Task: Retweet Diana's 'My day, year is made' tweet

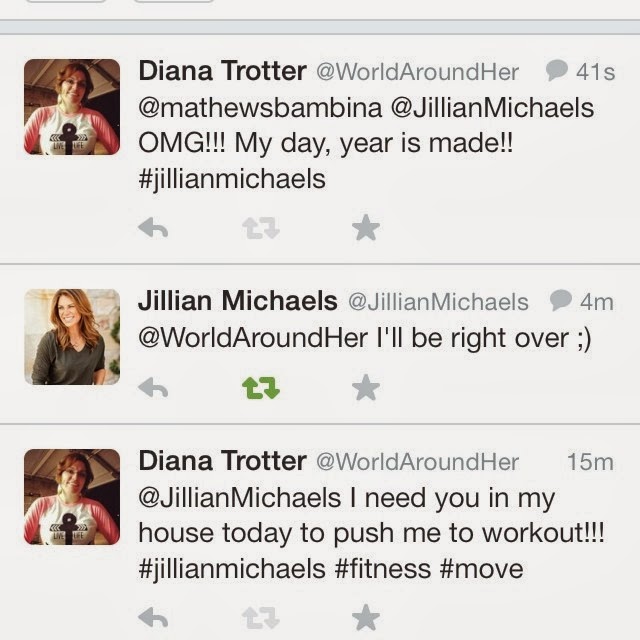Action: (x=261, y=228)
